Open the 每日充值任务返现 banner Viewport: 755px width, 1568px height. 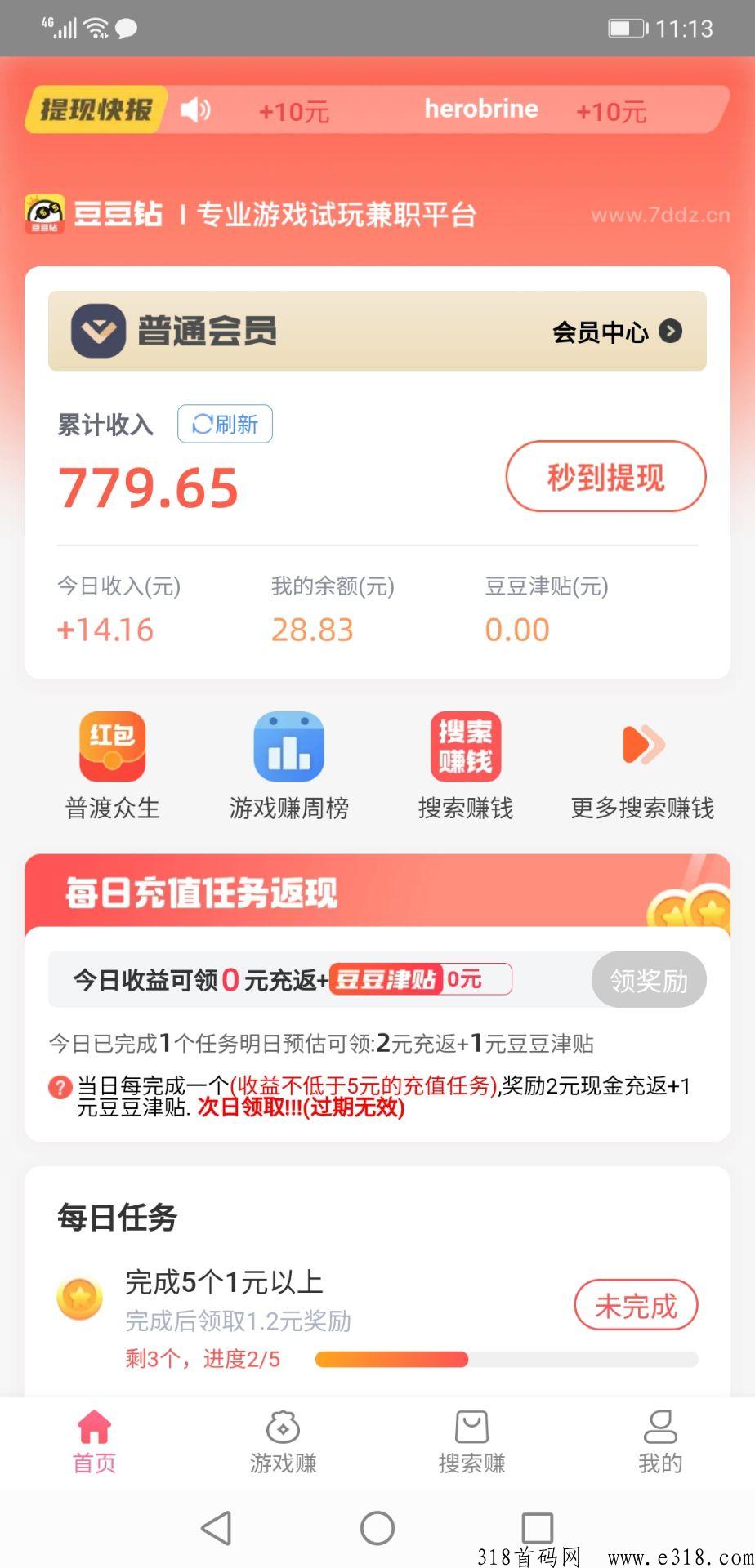click(377, 892)
